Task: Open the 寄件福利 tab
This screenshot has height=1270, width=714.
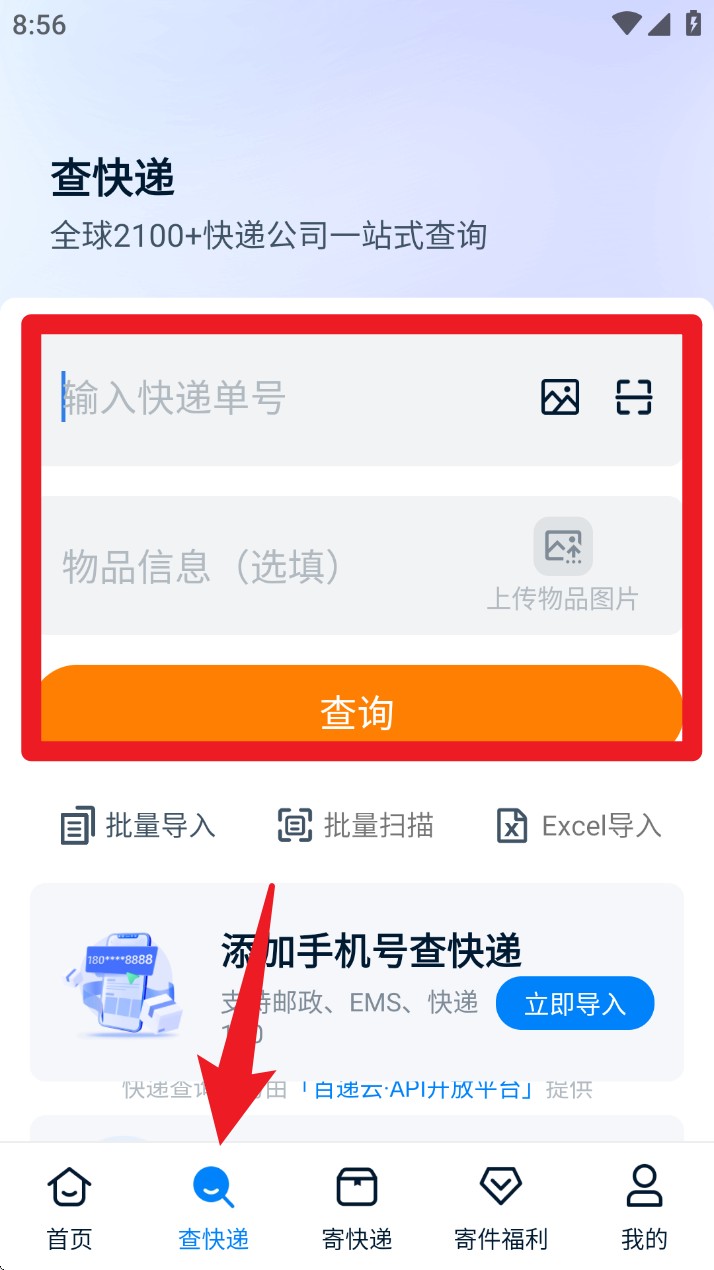Action: (x=501, y=1208)
